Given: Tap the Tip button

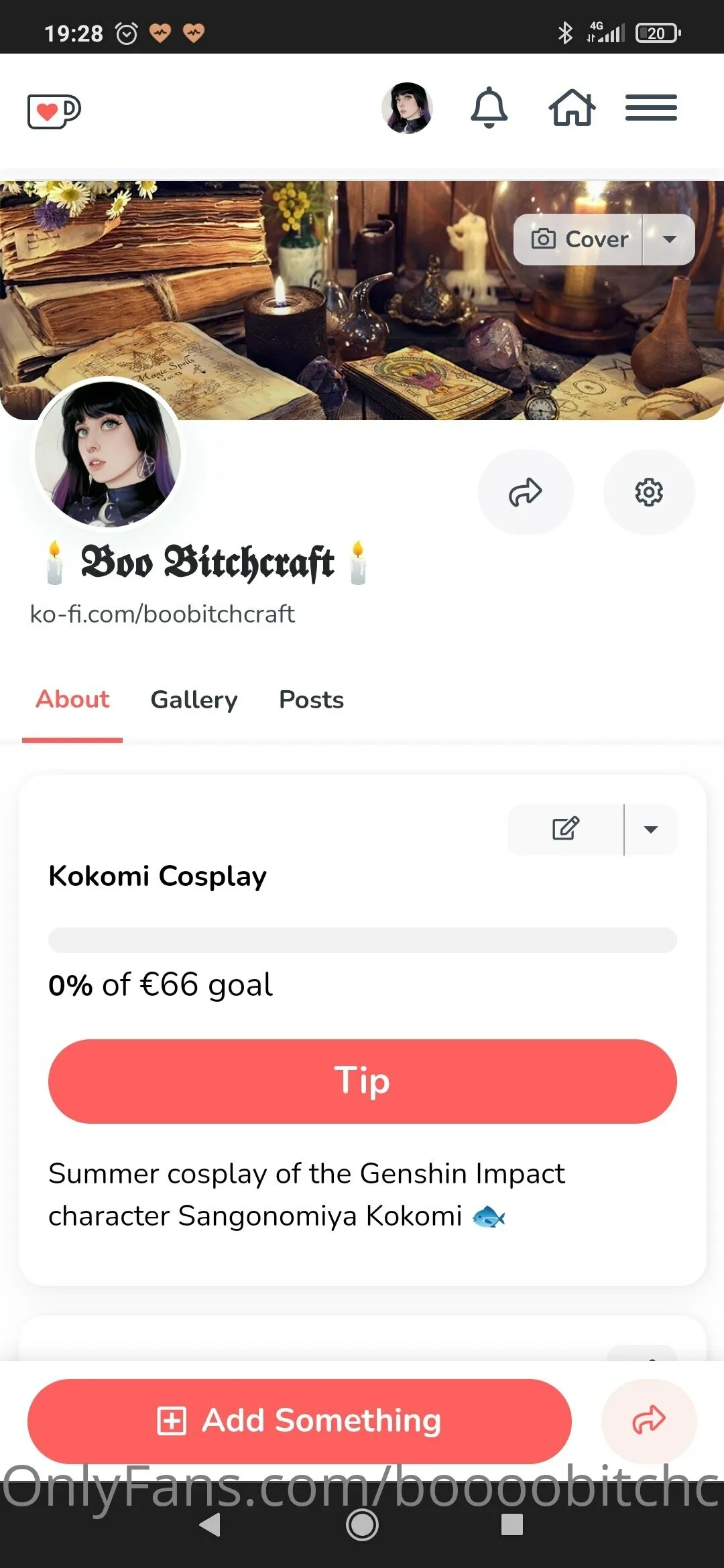Looking at the screenshot, I should [x=363, y=1081].
